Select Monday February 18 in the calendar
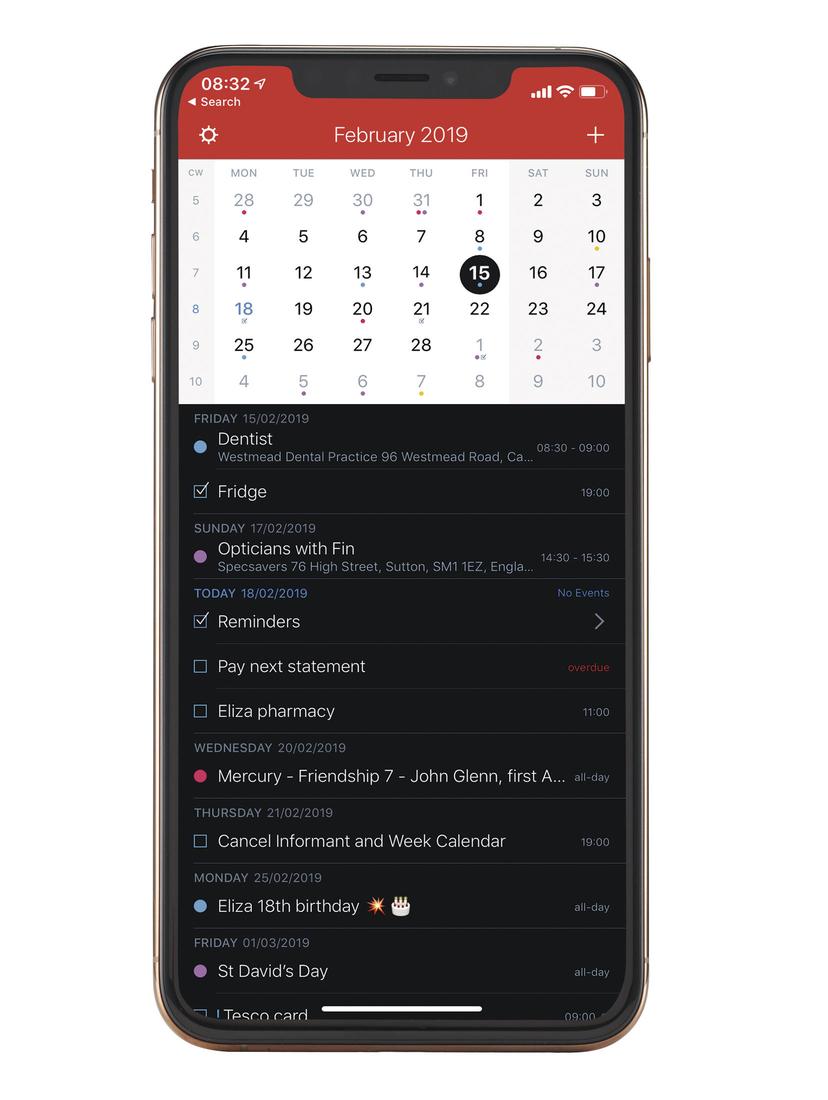Screen dimensions: 828x1100 pos(244,309)
